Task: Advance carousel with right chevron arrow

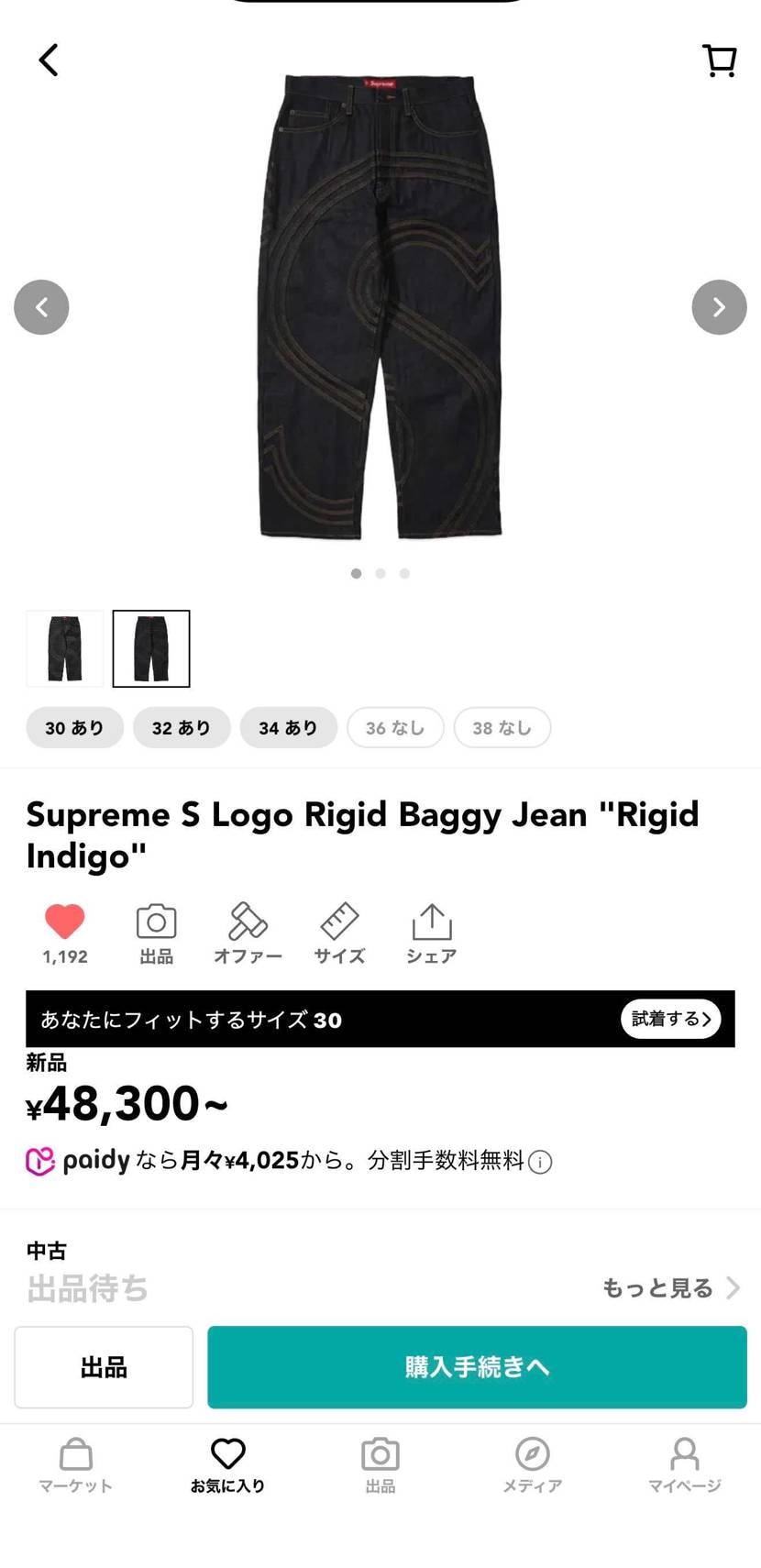Action: [719, 307]
